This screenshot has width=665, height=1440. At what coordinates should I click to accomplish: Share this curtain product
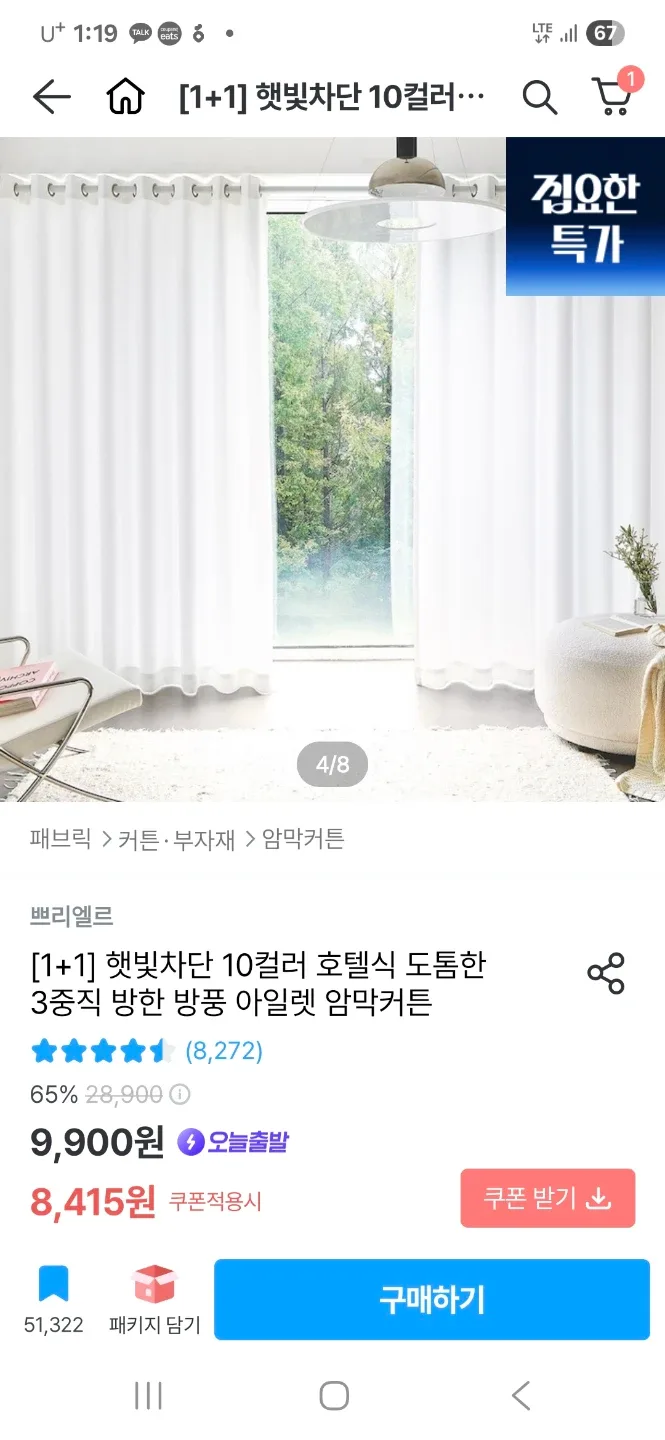click(x=606, y=973)
